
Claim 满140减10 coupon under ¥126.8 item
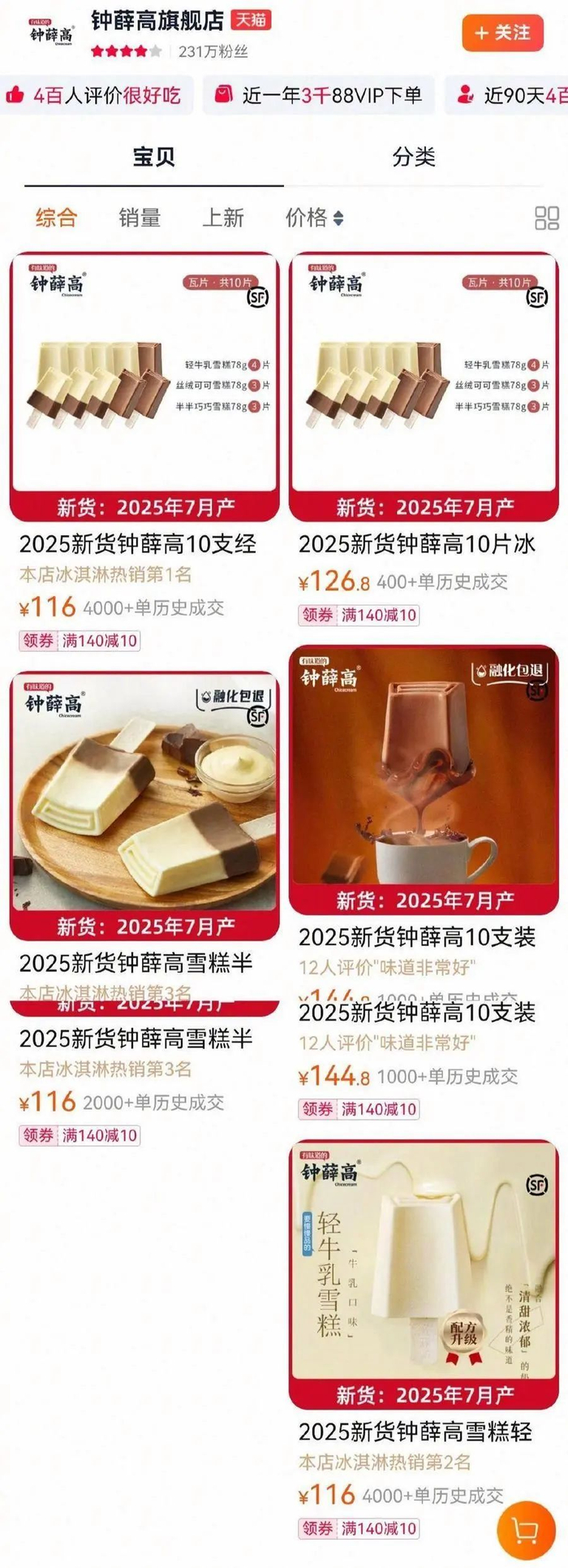coord(359,616)
